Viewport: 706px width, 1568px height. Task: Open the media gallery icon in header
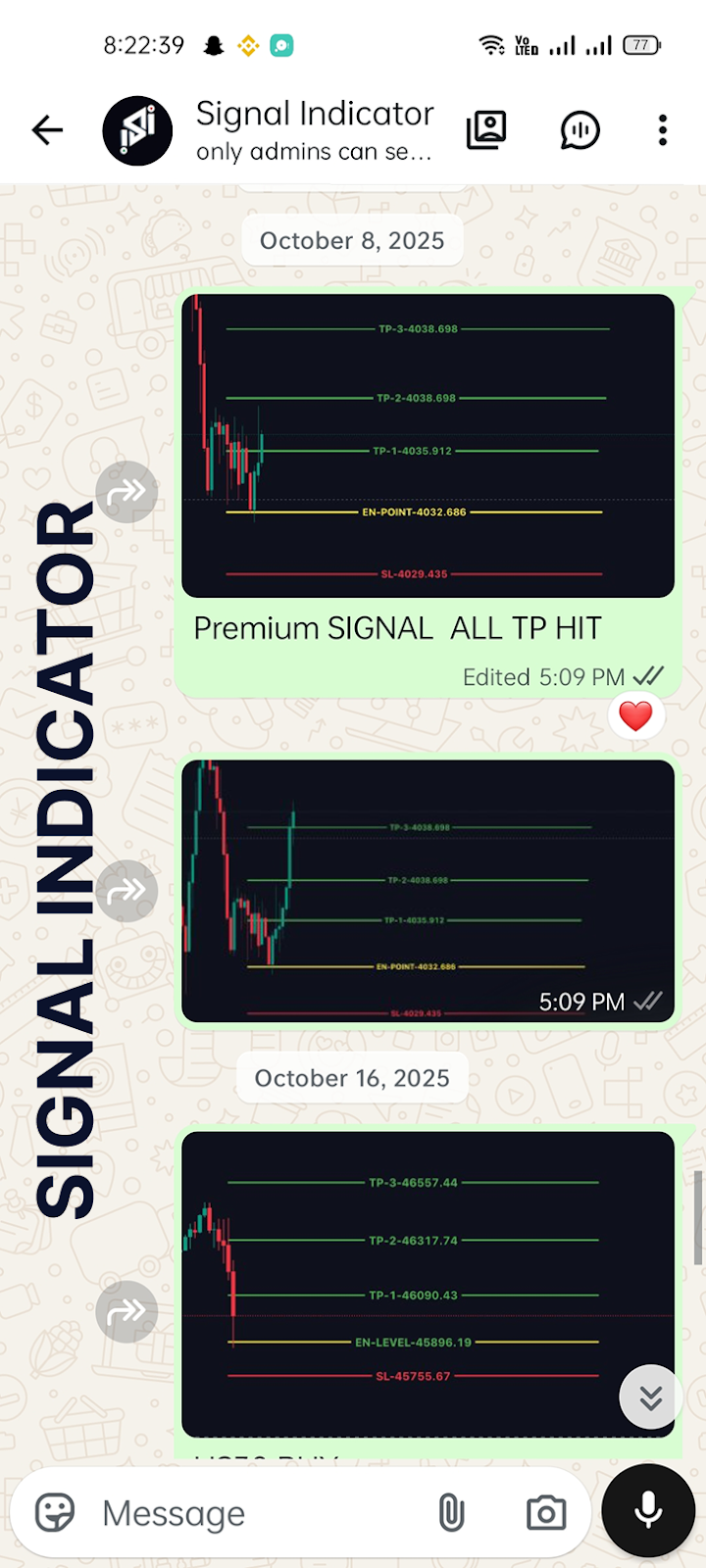[x=486, y=129]
